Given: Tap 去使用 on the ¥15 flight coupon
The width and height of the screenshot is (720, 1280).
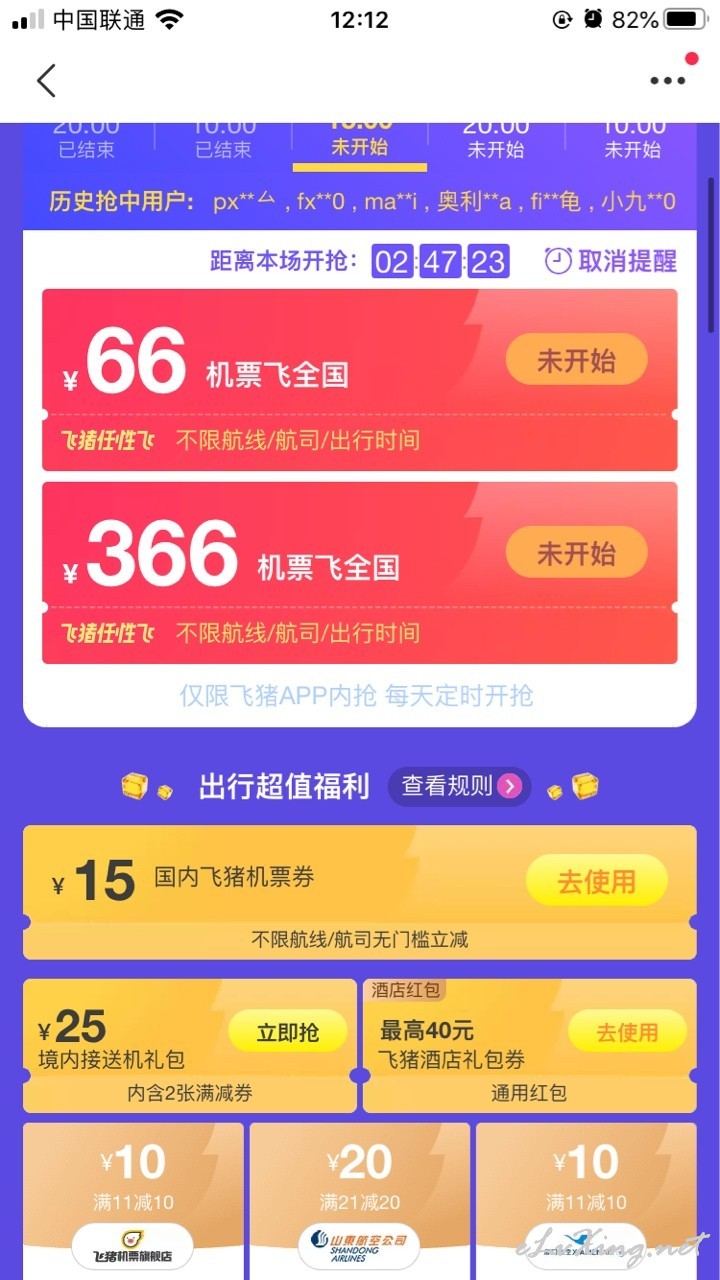Looking at the screenshot, I should click(596, 881).
